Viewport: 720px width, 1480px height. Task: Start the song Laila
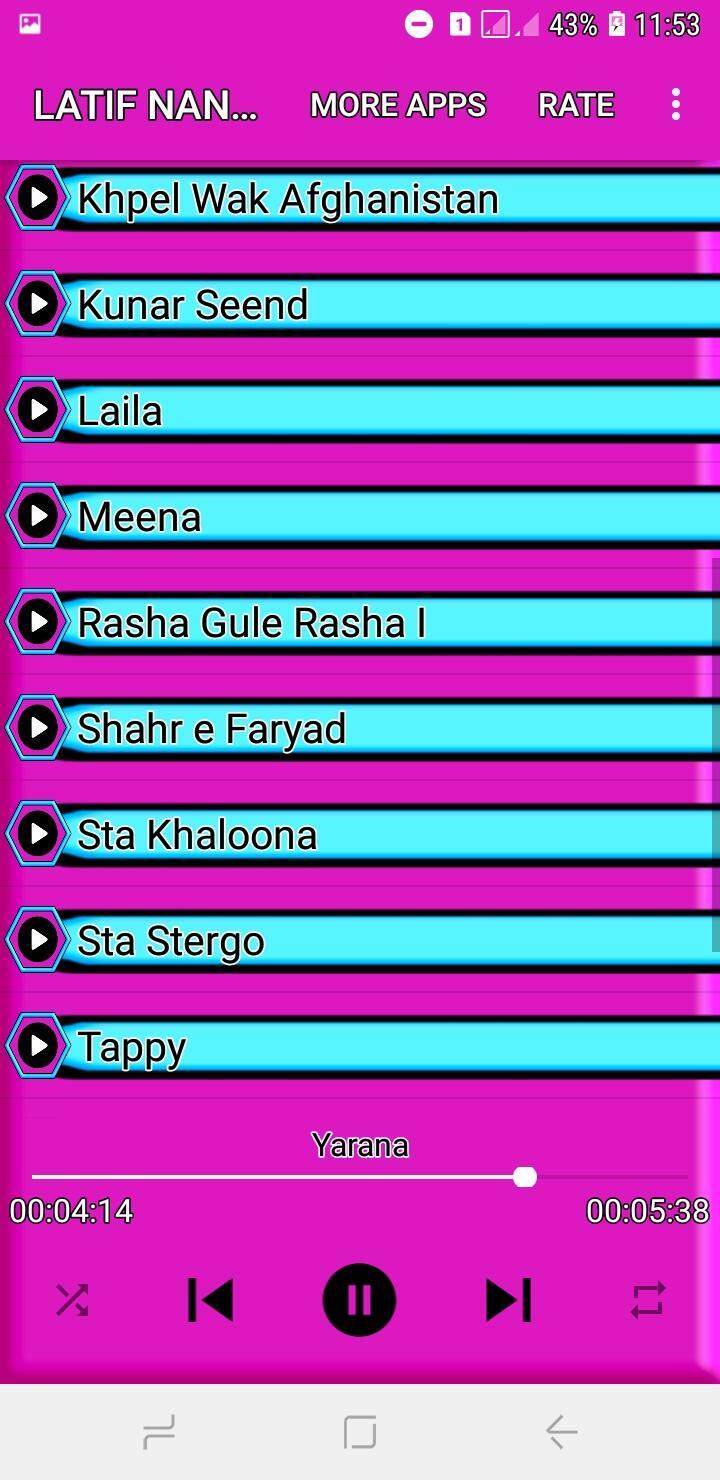coord(360,411)
